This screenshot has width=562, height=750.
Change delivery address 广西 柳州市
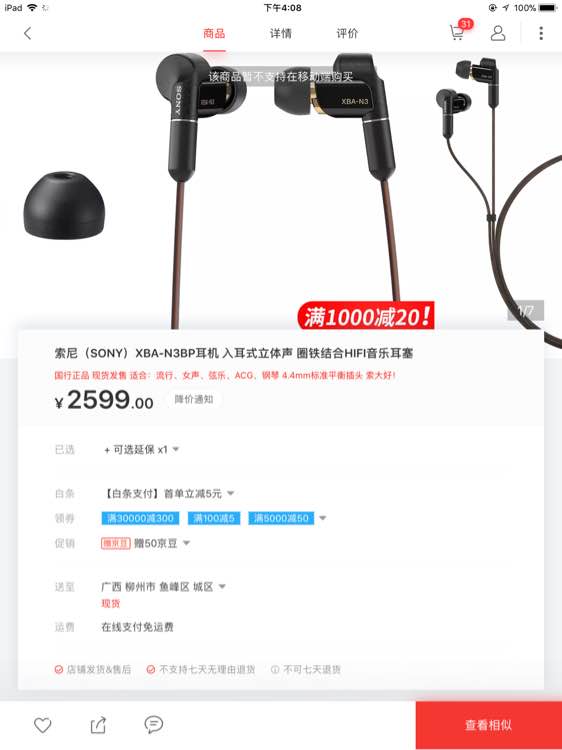click(163, 587)
